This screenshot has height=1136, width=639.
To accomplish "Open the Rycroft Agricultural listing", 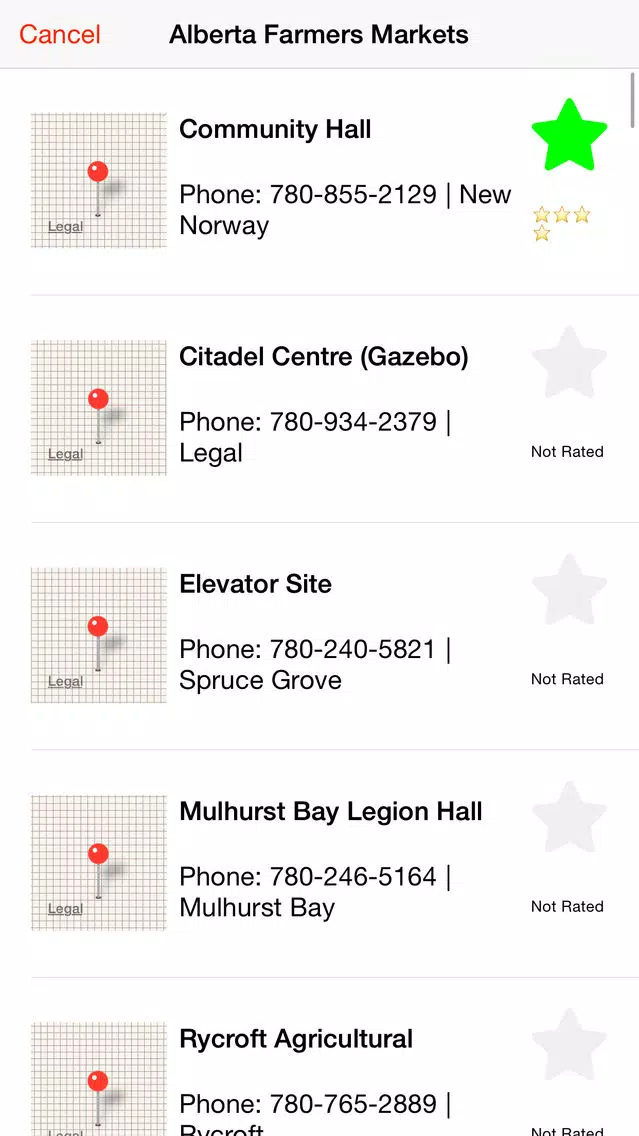I will (x=320, y=1057).
